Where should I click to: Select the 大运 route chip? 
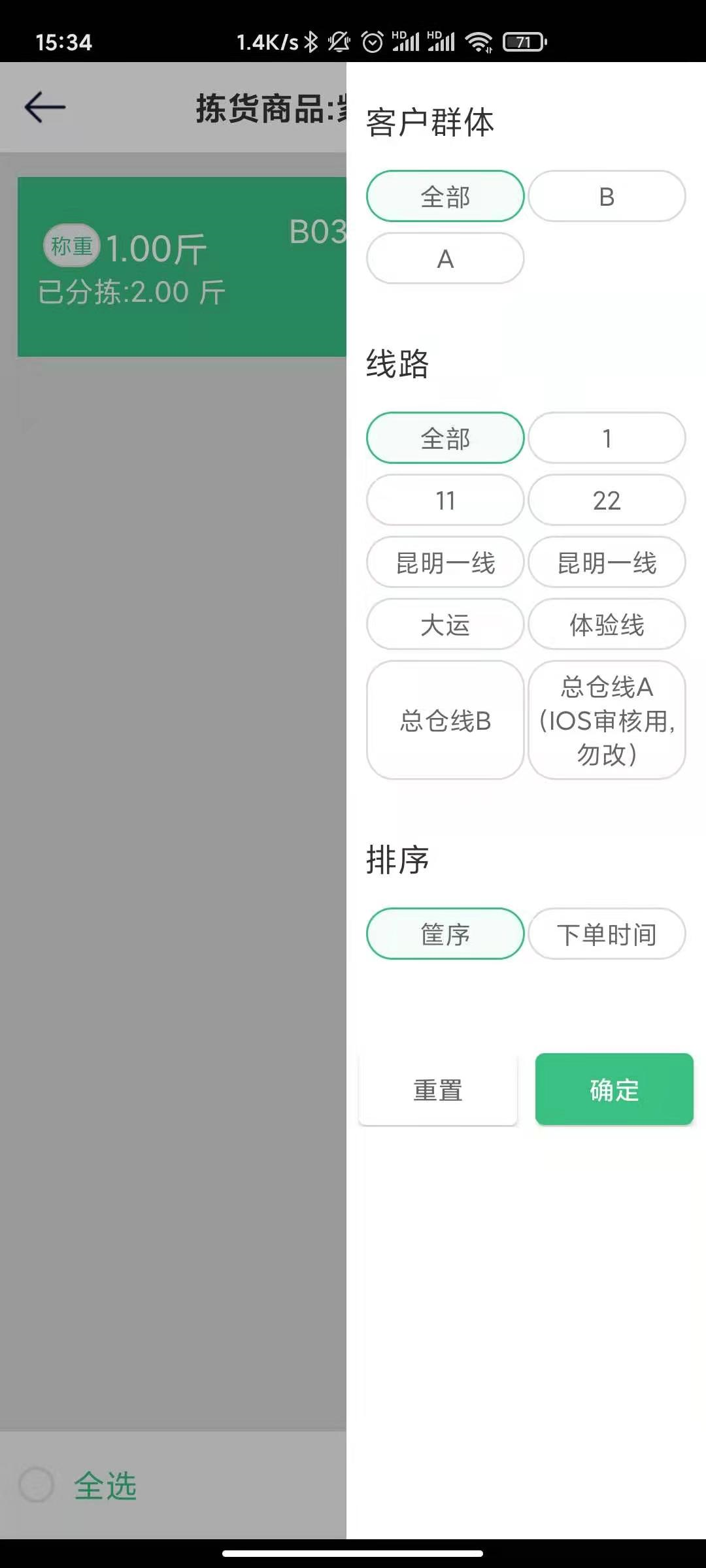click(x=445, y=624)
